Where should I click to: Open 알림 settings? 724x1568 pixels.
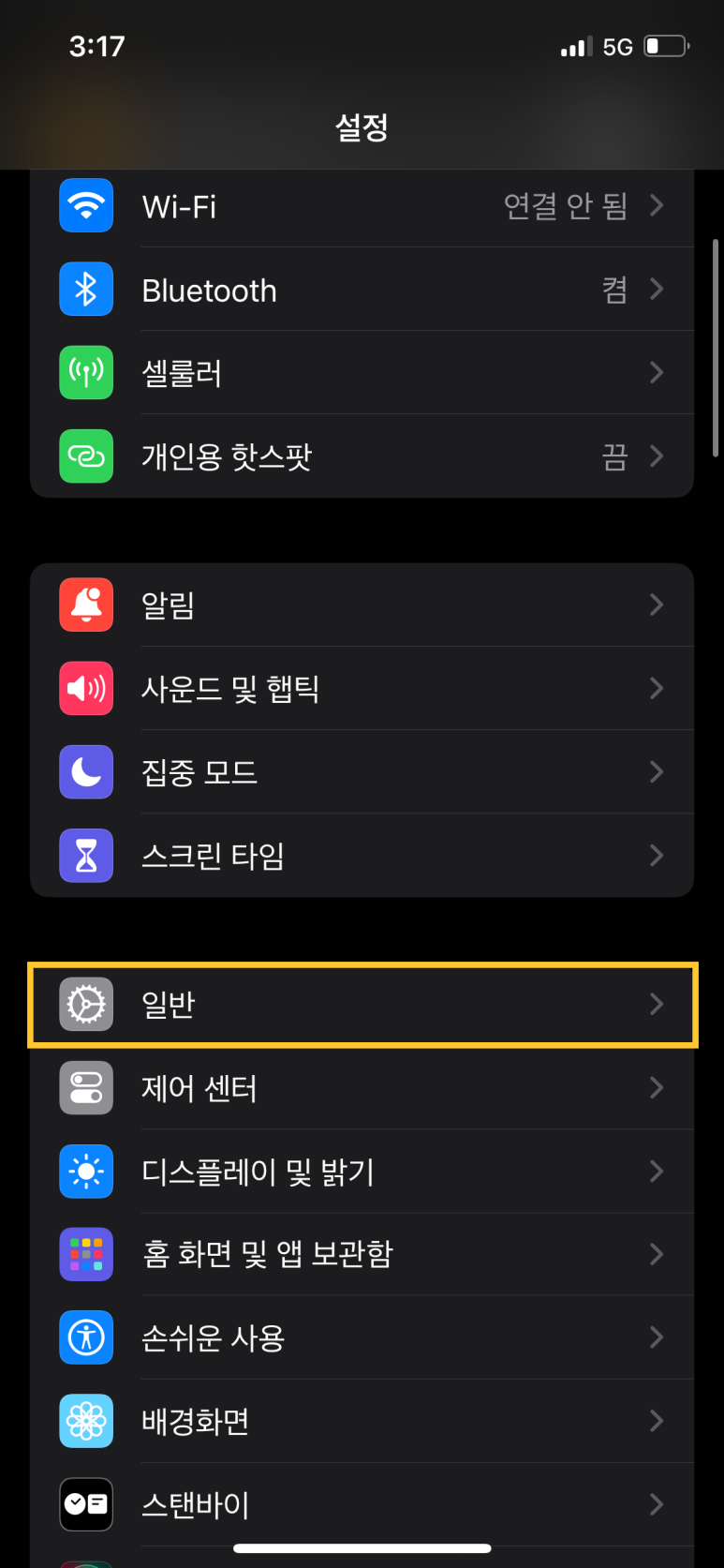pos(362,605)
